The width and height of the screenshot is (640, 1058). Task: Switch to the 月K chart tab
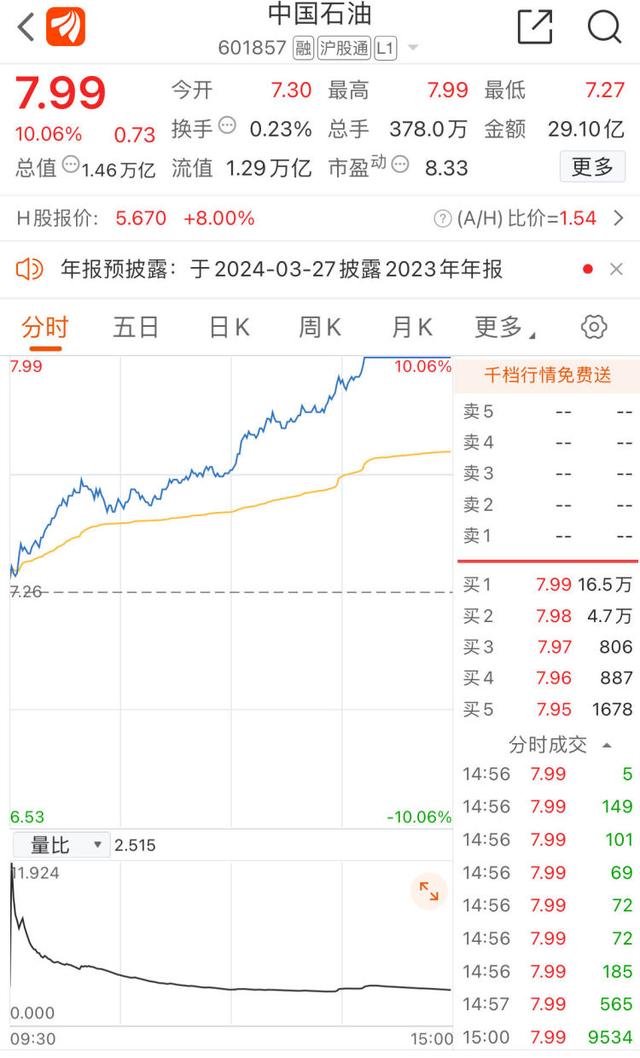tap(412, 328)
